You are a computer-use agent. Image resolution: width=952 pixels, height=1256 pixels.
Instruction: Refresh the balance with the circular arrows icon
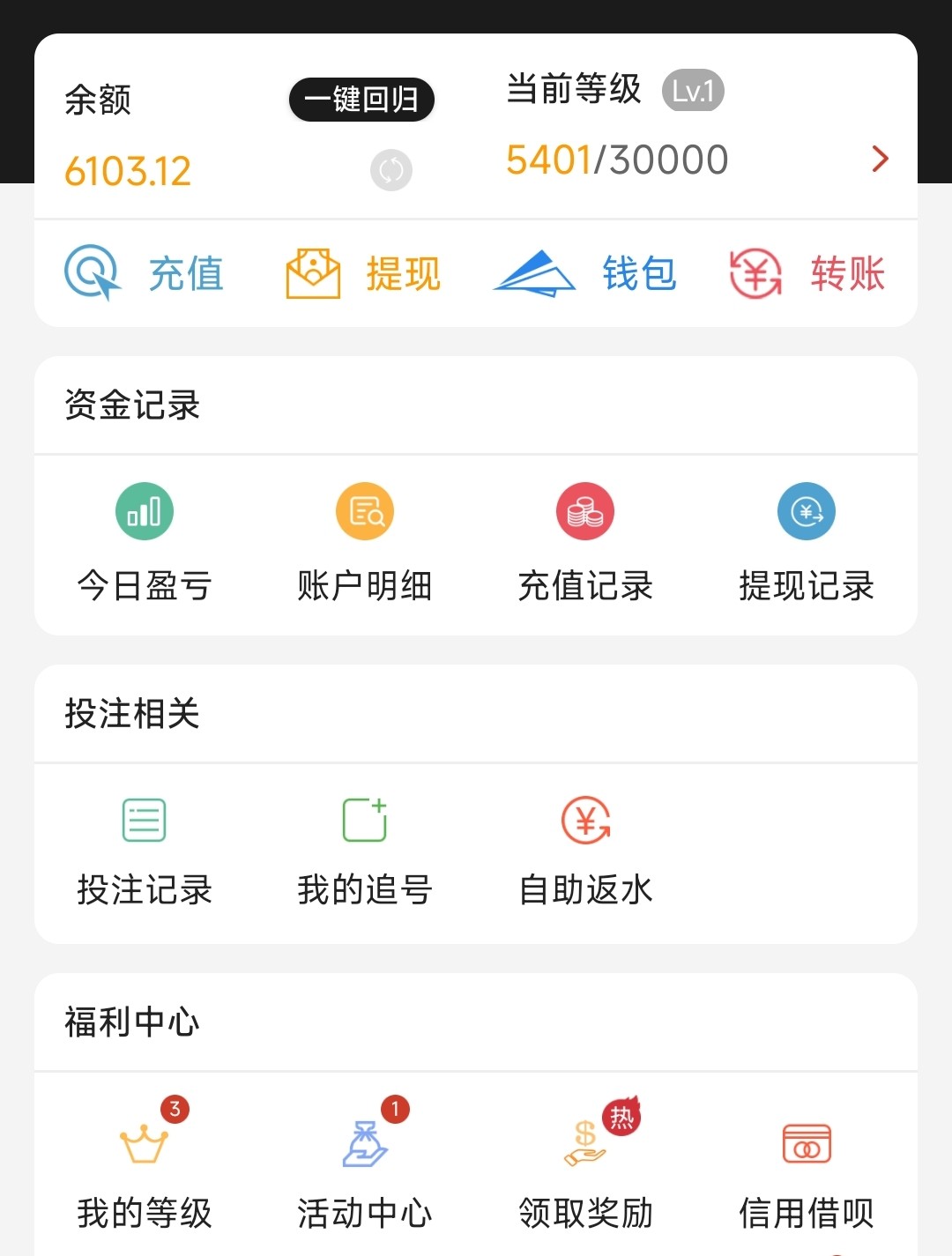pyautogui.click(x=391, y=170)
